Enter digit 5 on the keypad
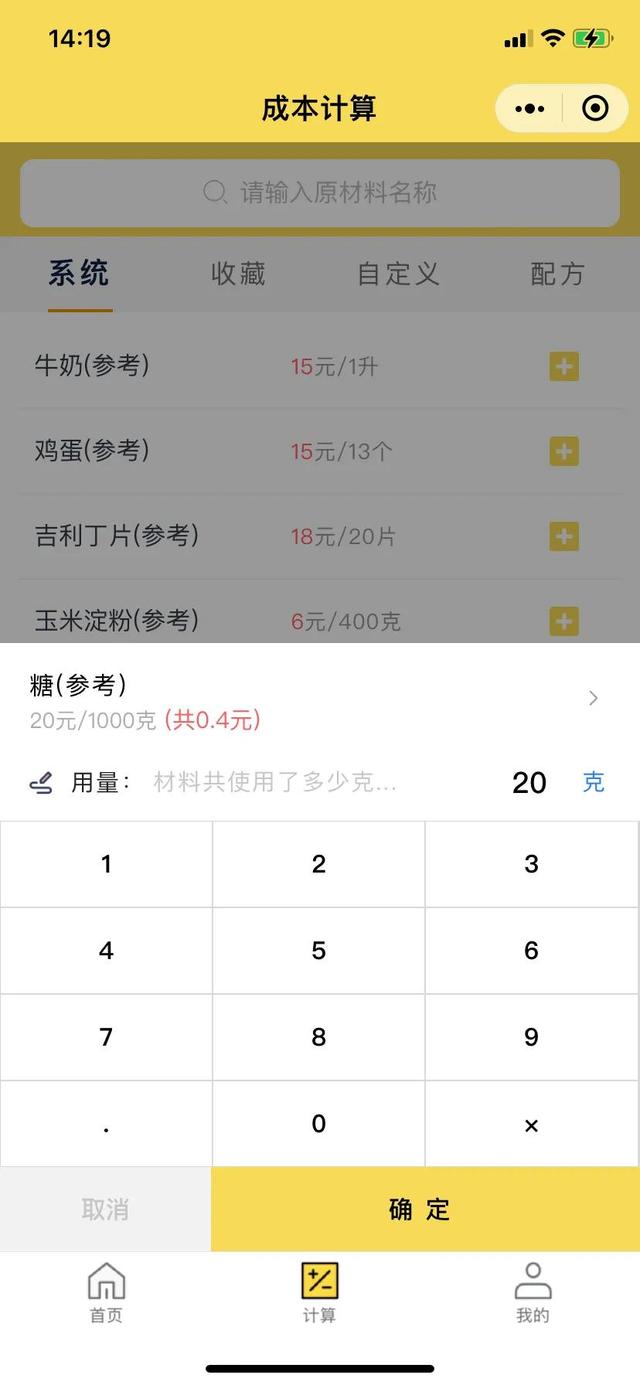 (318, 950)
